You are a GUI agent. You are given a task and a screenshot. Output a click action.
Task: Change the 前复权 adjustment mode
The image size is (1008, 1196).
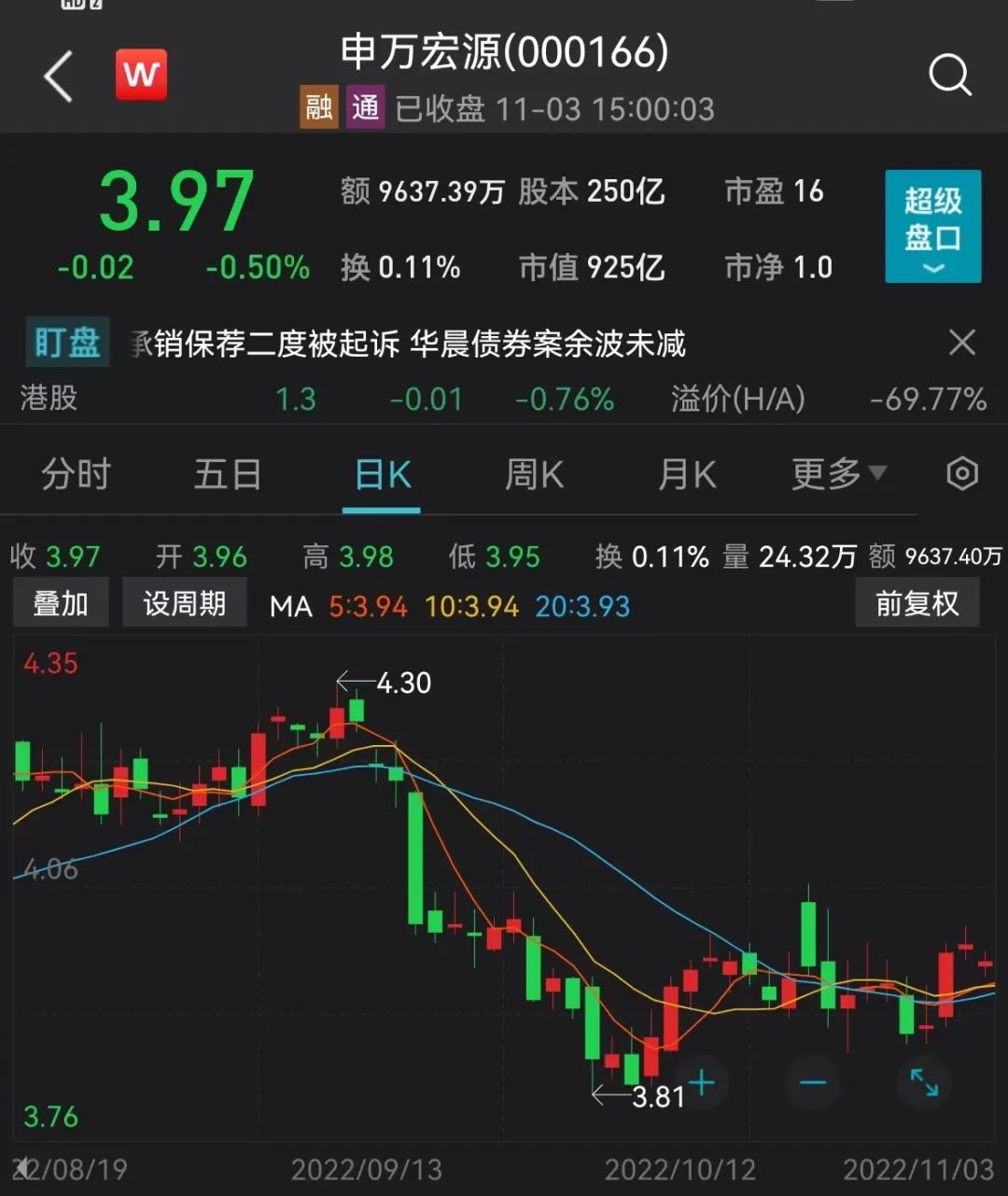(x=917, y=603)
